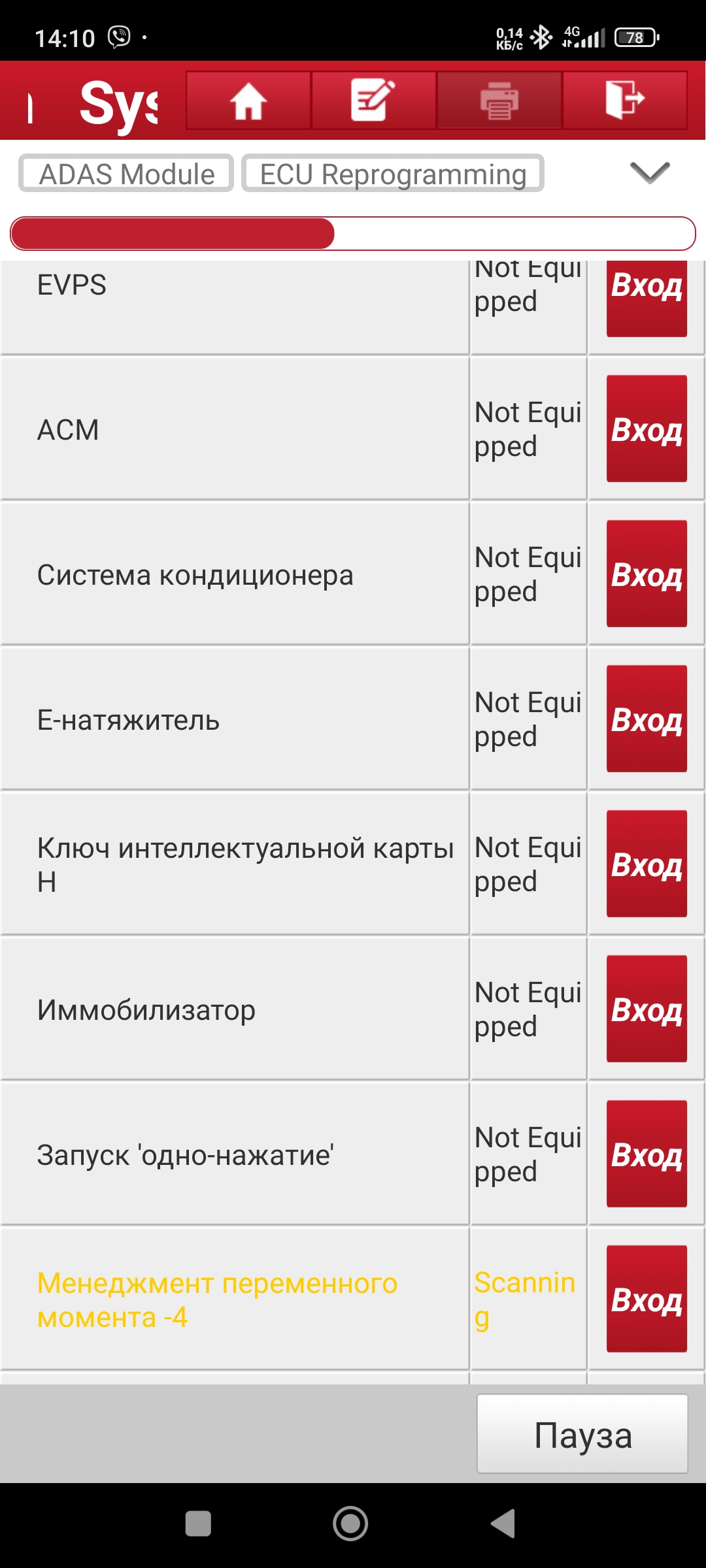Select the ADAS Module chip

[x=126, y=174]
